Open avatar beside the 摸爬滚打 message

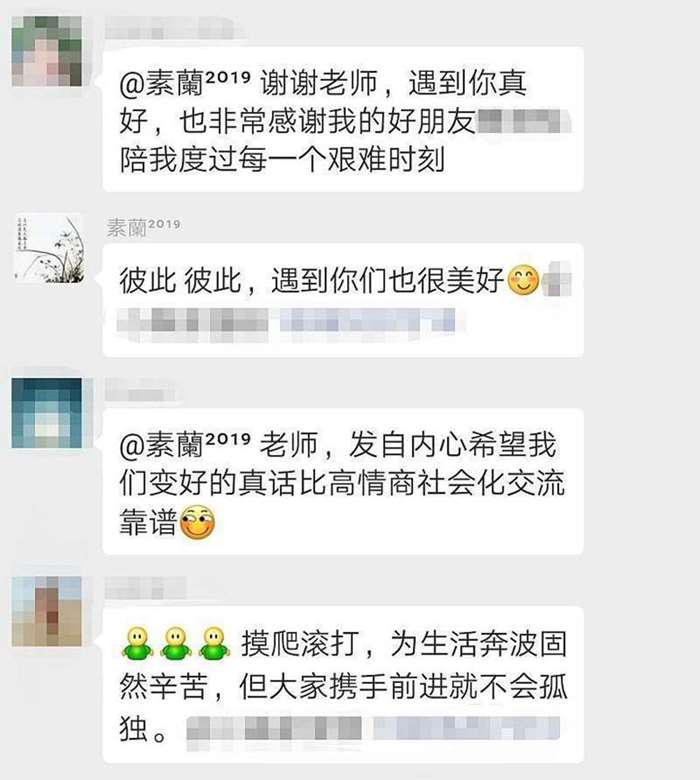(47, 612)
